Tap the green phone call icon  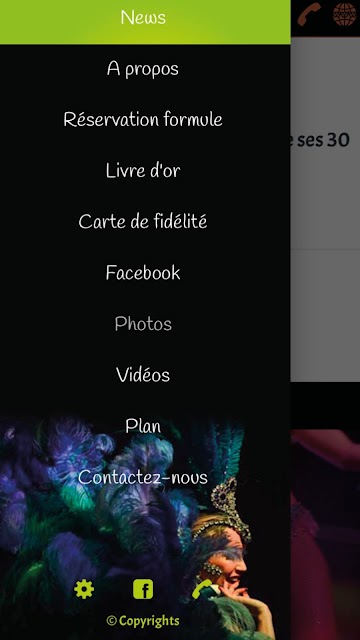pyautogui.click(x=202, y=589)
